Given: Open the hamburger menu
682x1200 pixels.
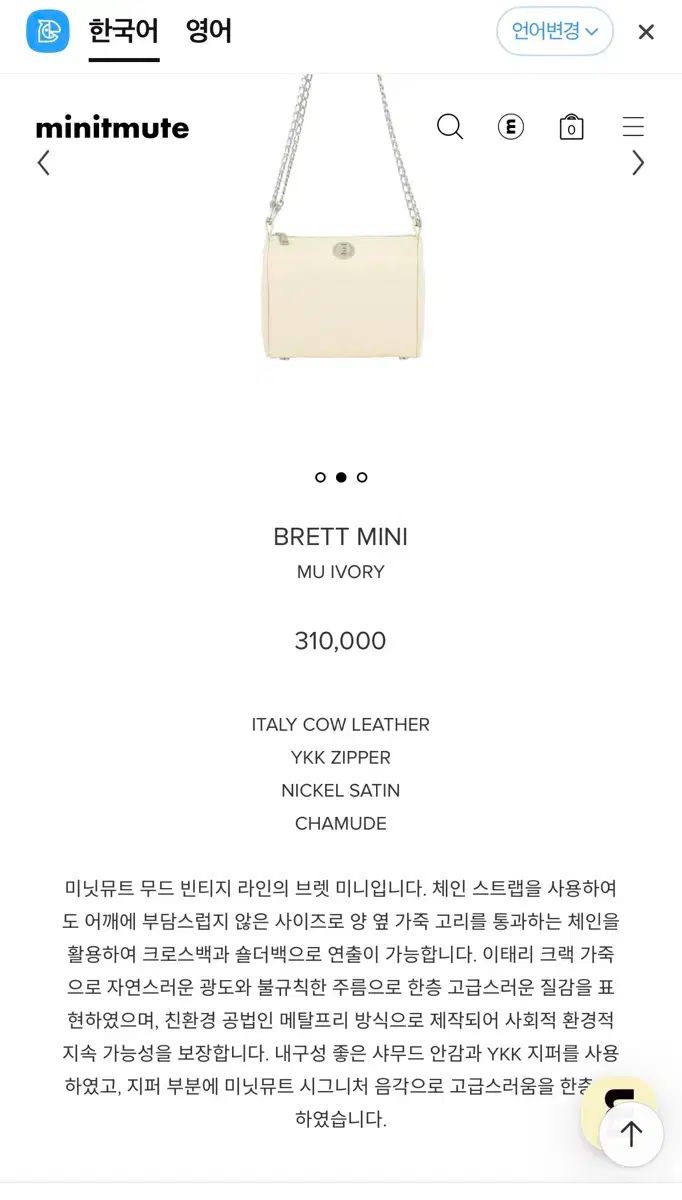Looking at the screenshot, I should pos(633,127).
